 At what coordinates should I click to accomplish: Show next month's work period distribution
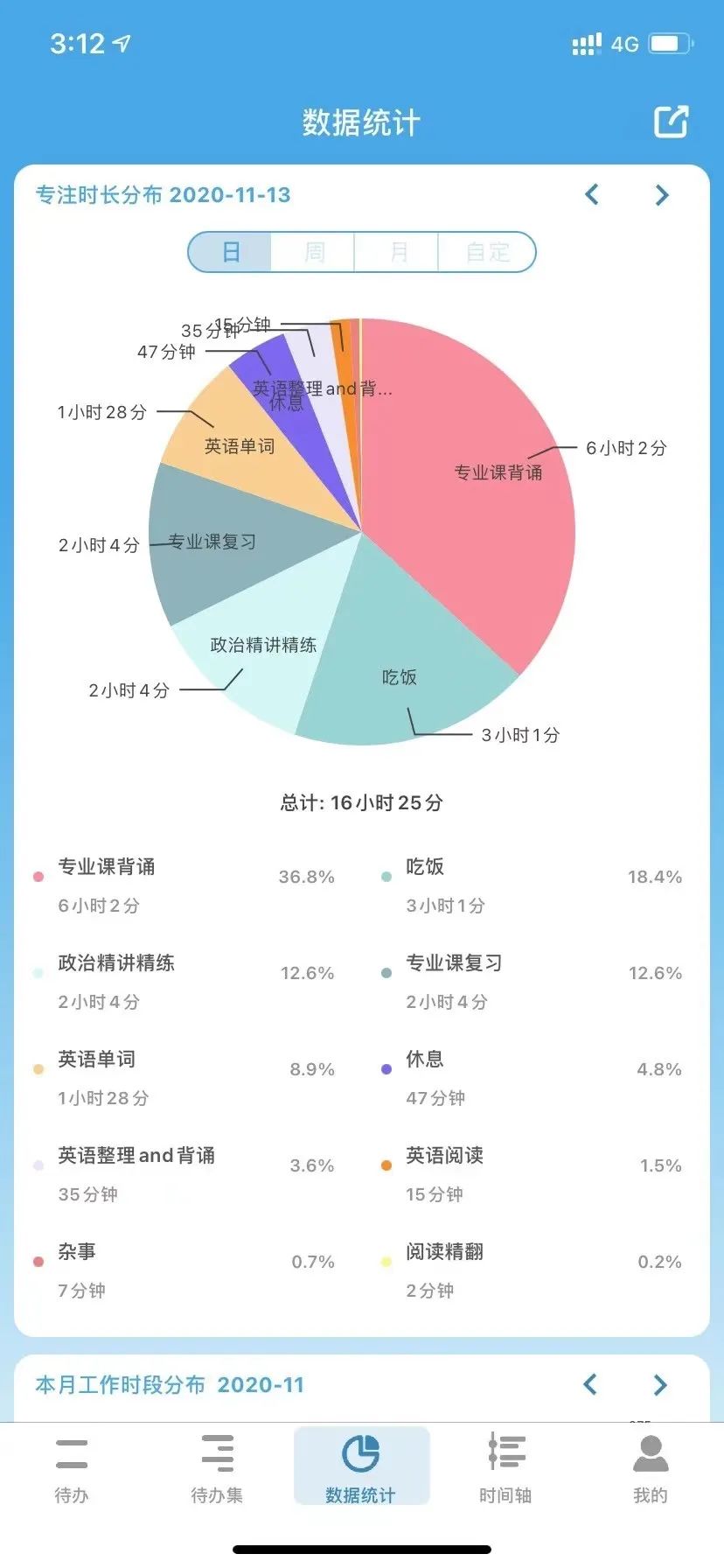pos(660,1384)
